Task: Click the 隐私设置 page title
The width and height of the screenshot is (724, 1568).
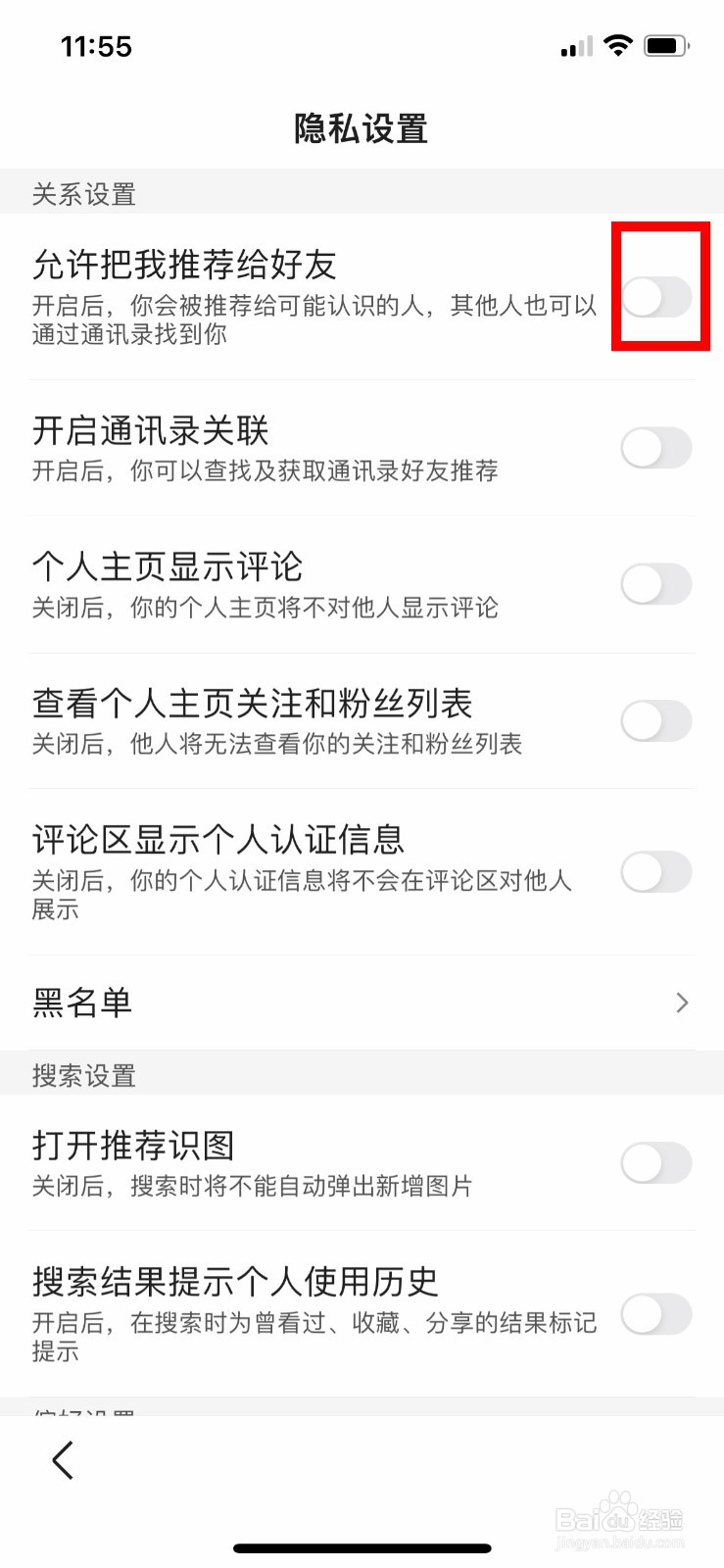Action: tap(361, 128)
